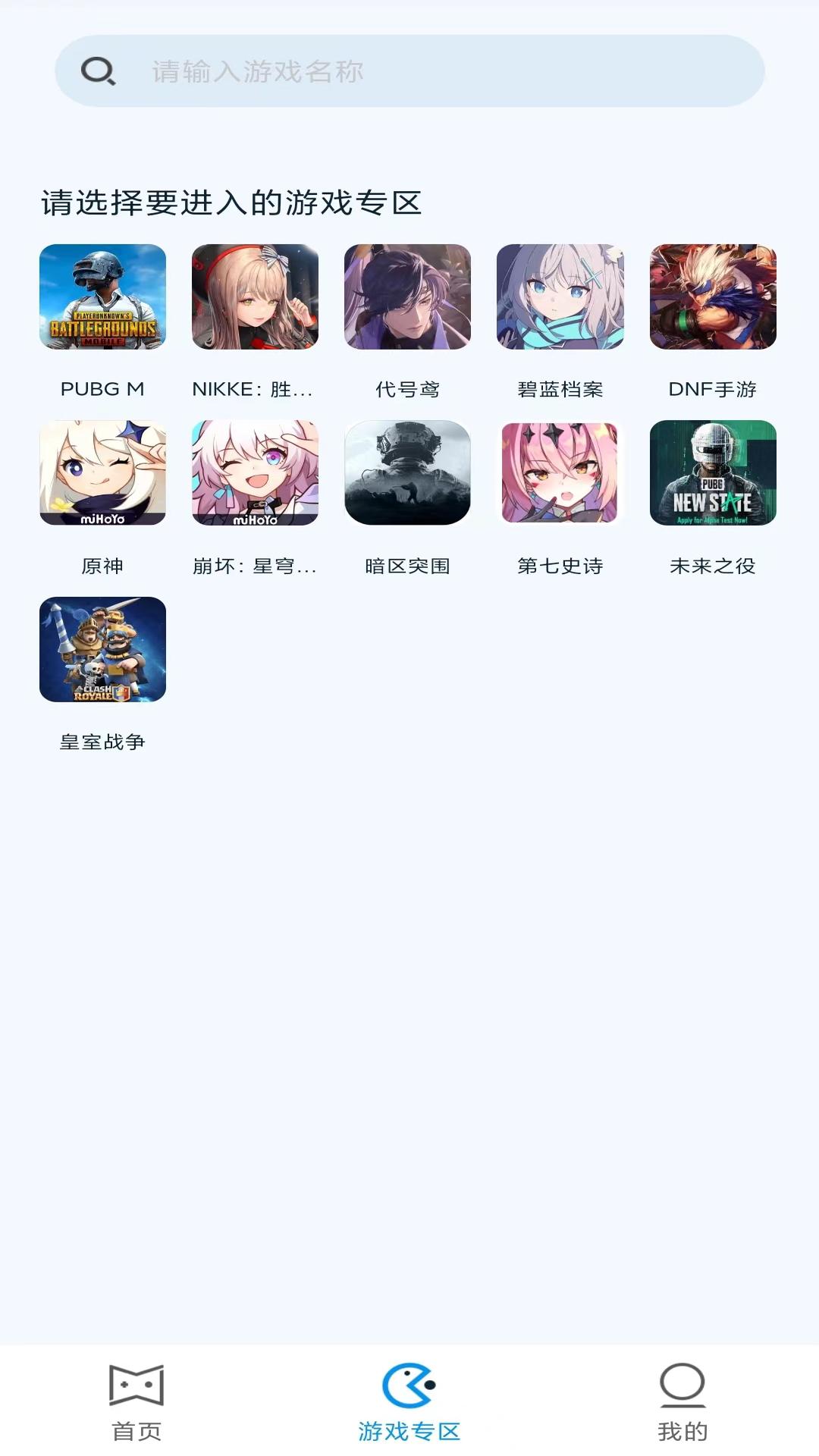Click the 代号鸢 label text
819x1456 pixels.
(407, 389)
